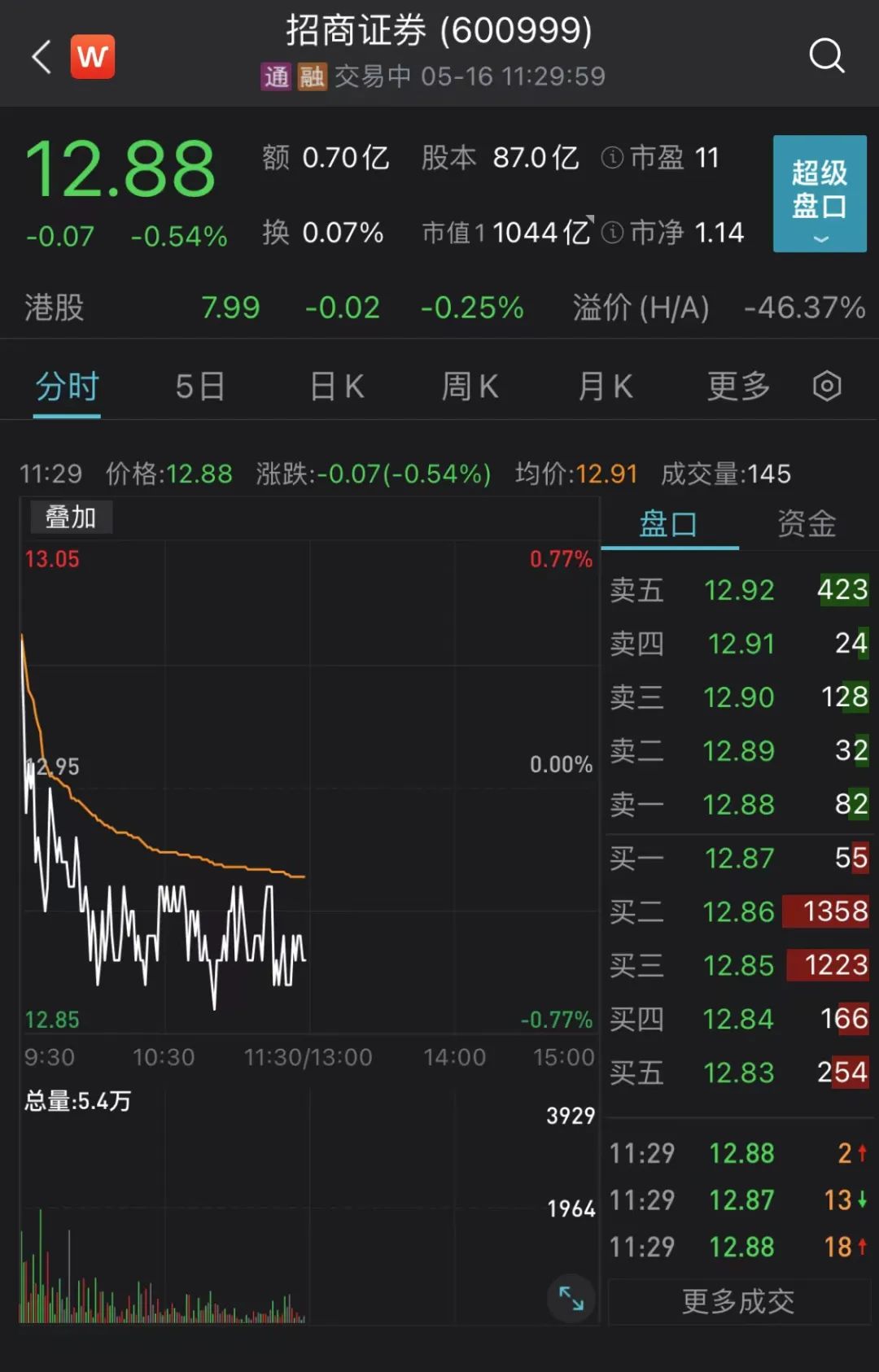Select the 日K chart tab
879x1372 pixels.
[336, 387]
